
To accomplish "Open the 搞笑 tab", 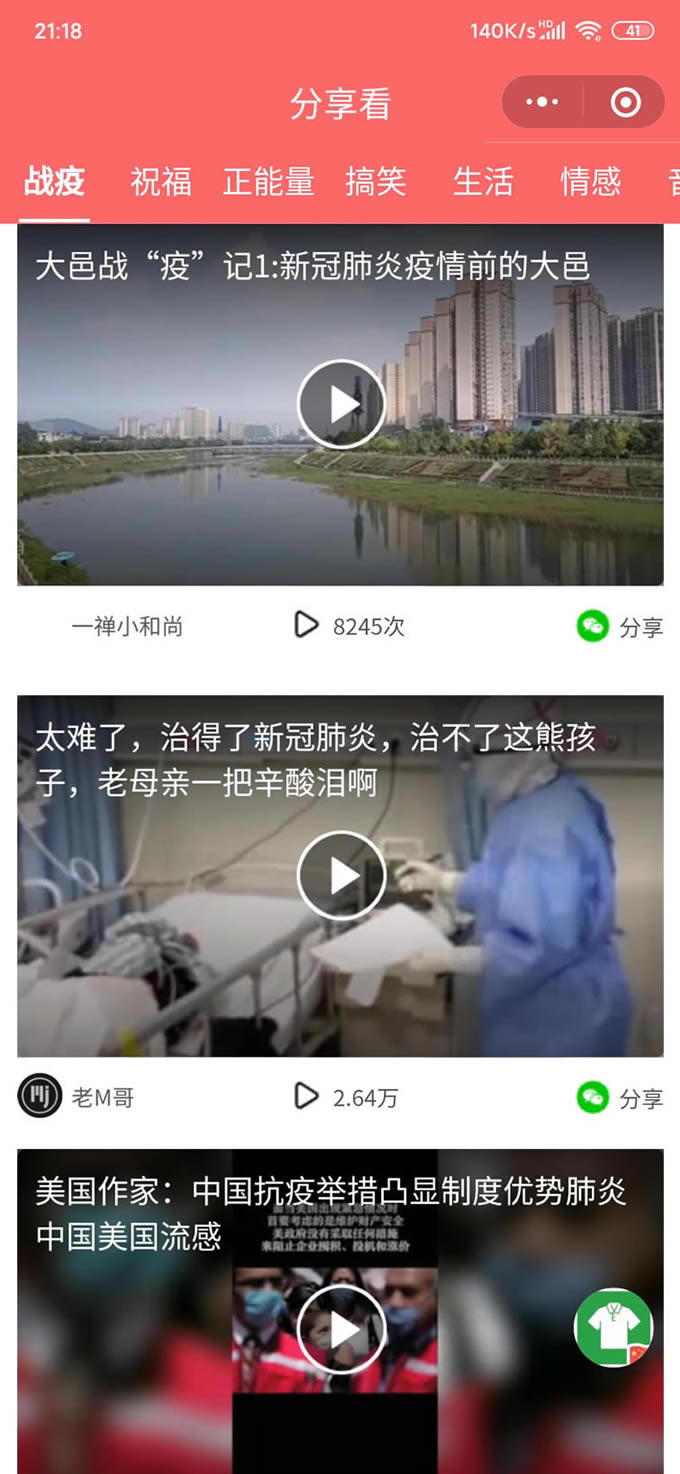I will point(376,181).
